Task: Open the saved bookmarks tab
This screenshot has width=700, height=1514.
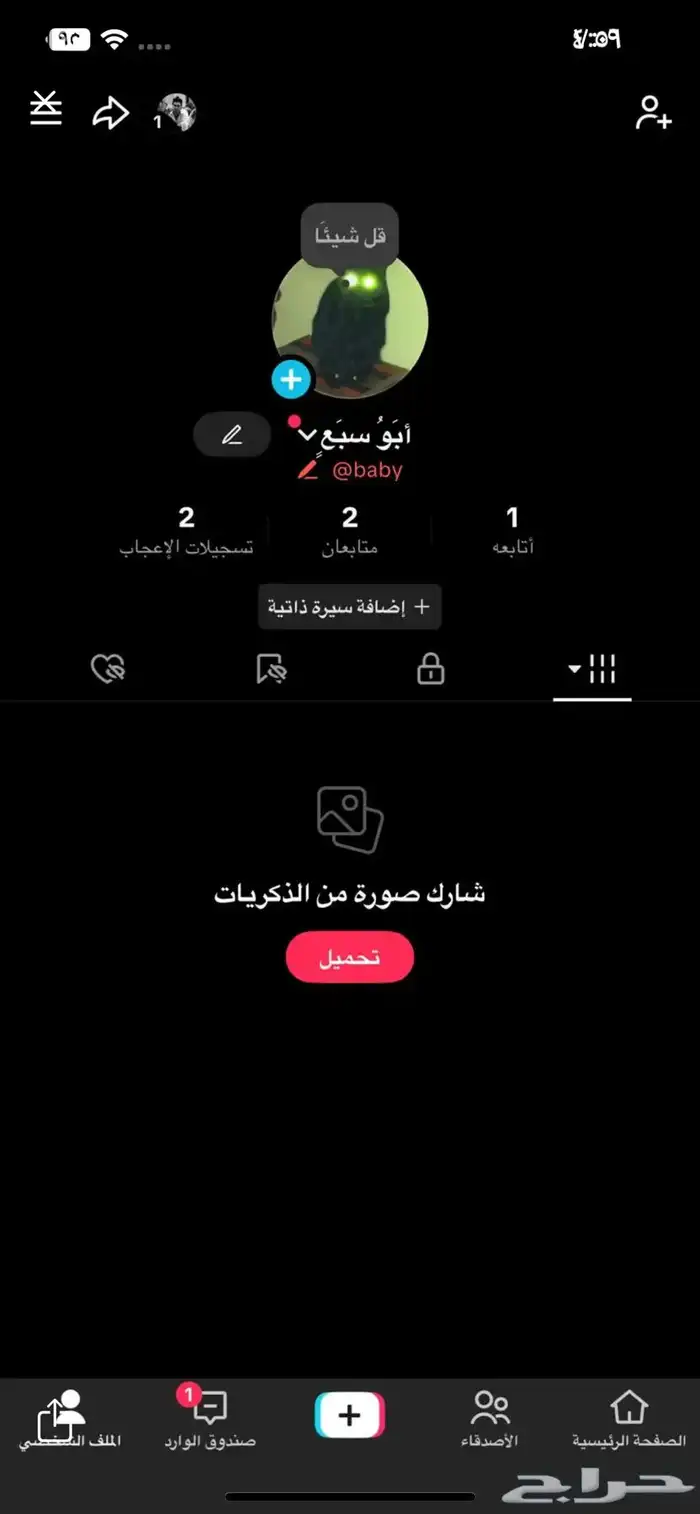Action: coord(270,670)
